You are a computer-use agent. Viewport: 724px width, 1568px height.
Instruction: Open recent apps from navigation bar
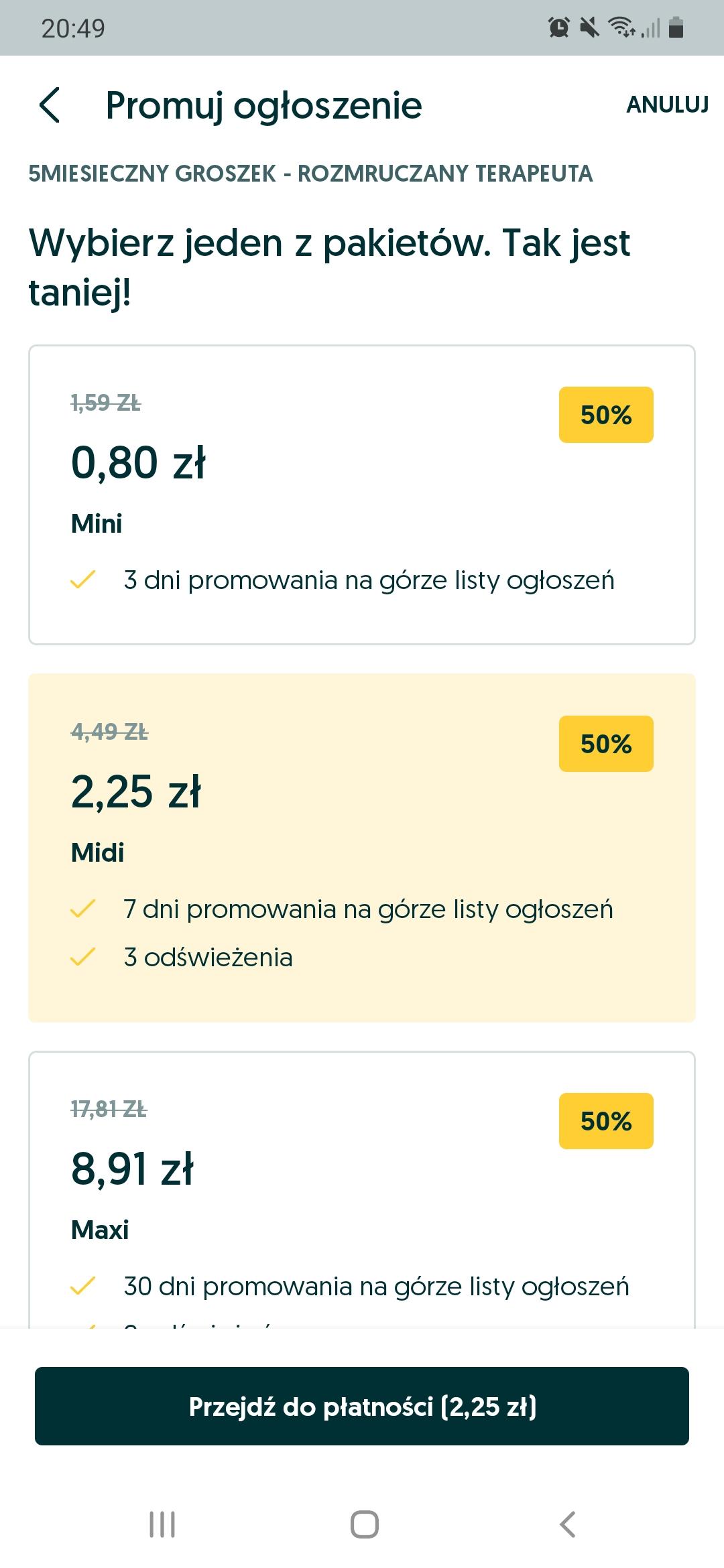coord(162,1524)
